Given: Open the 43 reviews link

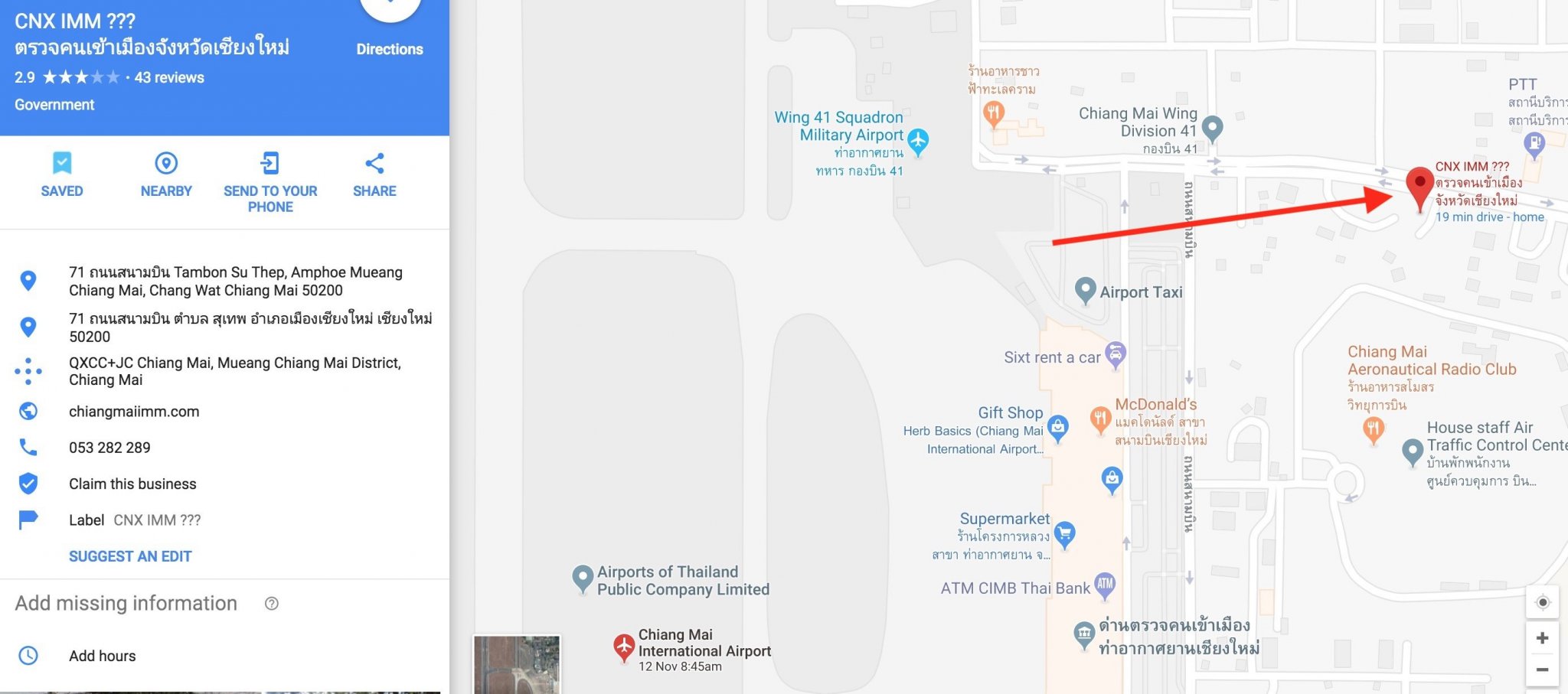Looking at the screenshot, I should point(169,77).
